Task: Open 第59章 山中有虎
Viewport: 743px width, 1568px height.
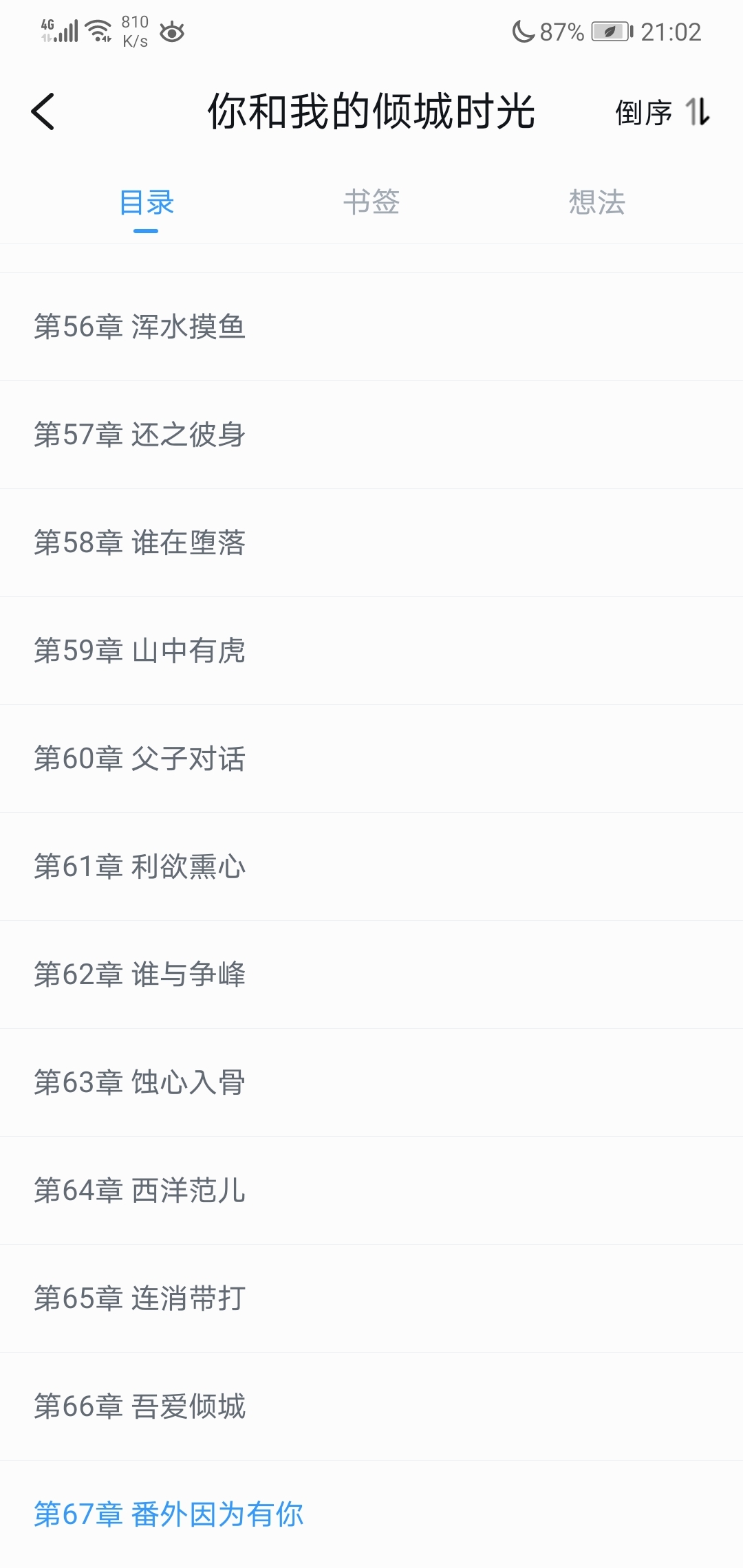Action: 371,651
